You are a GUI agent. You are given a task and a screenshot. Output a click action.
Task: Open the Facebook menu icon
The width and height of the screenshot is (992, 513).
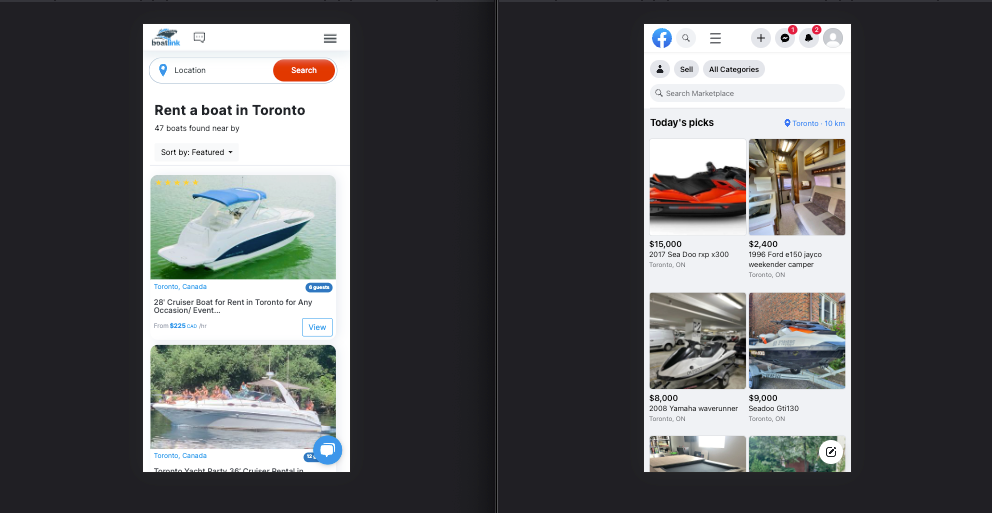pyautogui.click(x=715, y=39)
